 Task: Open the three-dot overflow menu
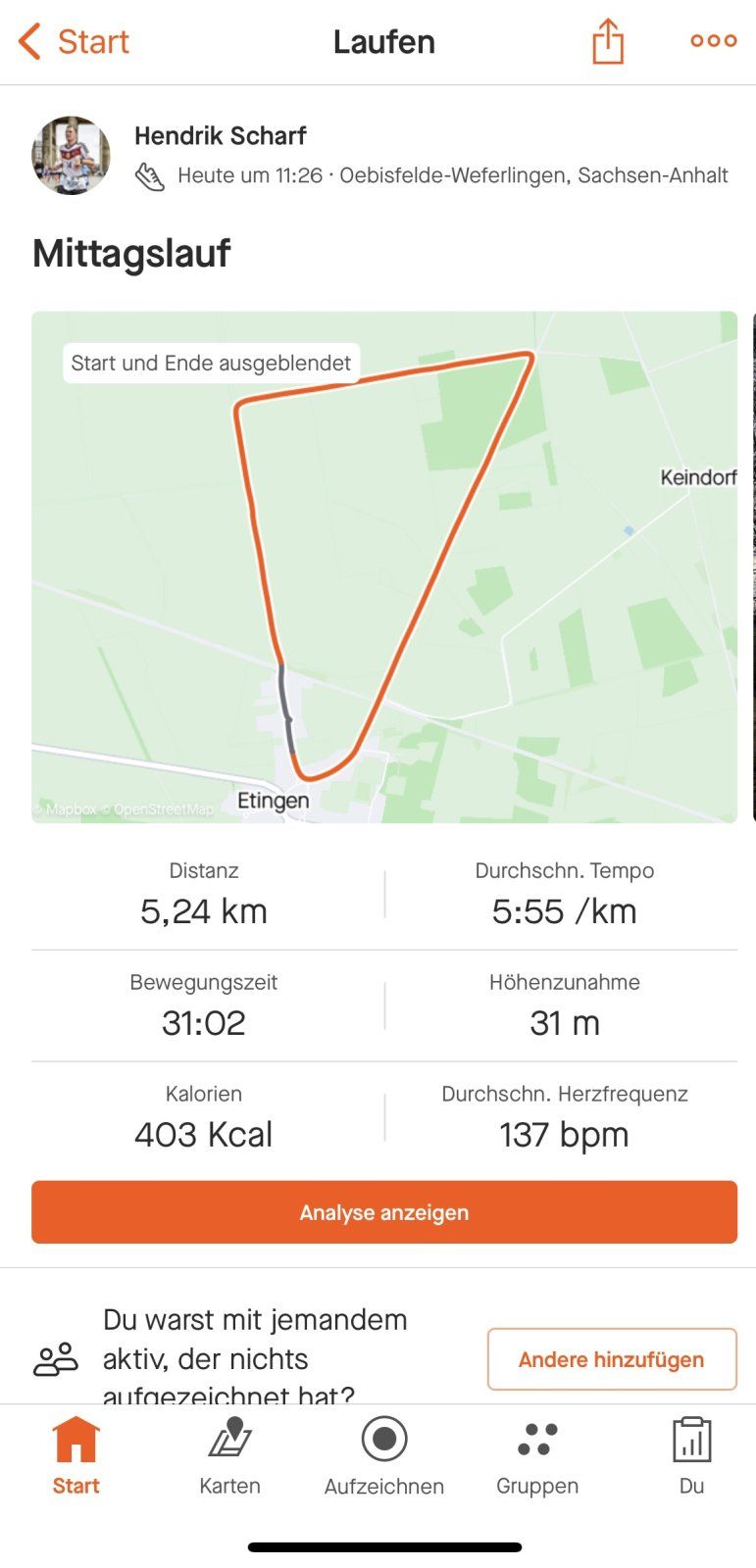[x=713, y=41]
